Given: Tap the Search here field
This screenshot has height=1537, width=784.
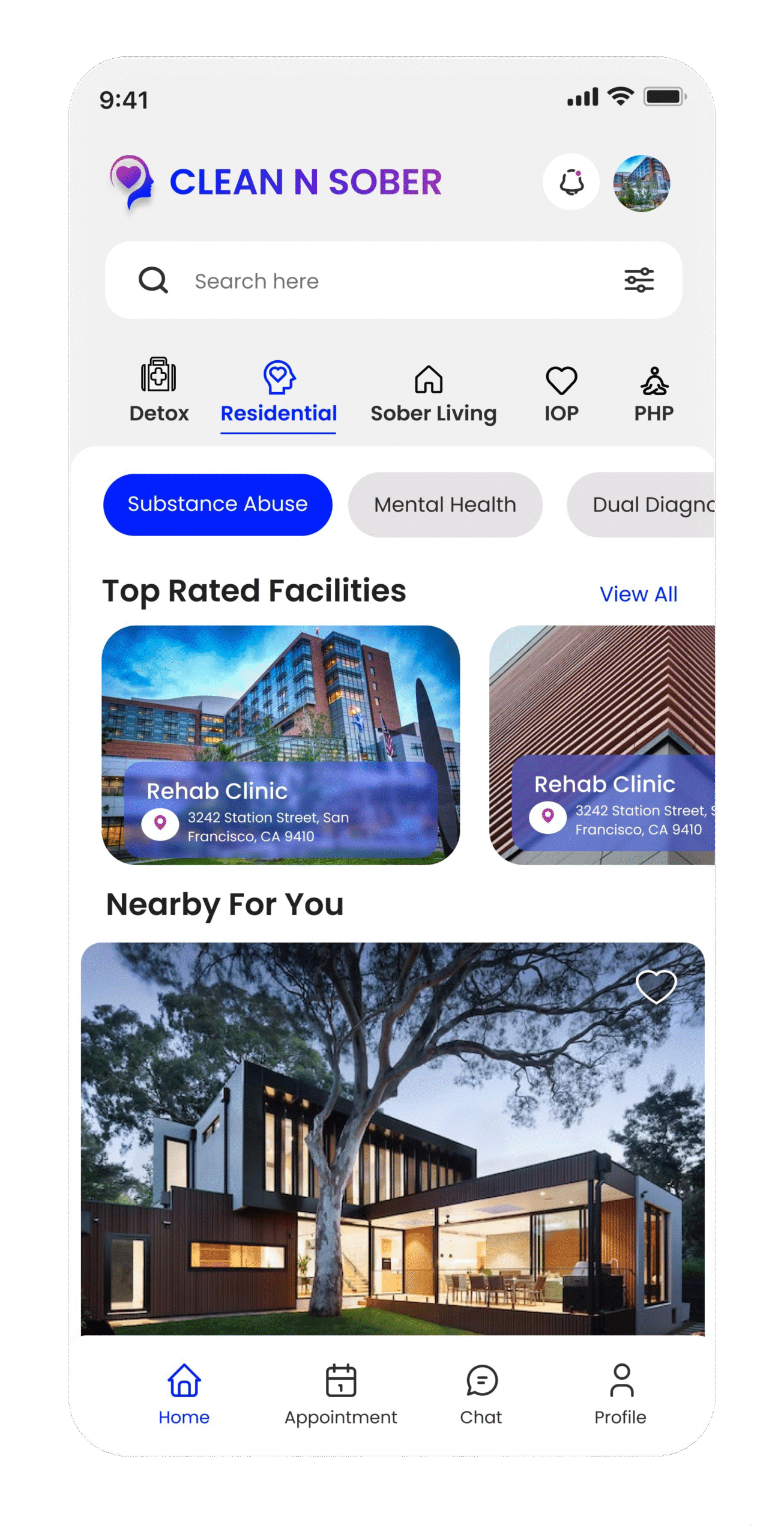Looking at the screenshot, I should pos(384,280).
